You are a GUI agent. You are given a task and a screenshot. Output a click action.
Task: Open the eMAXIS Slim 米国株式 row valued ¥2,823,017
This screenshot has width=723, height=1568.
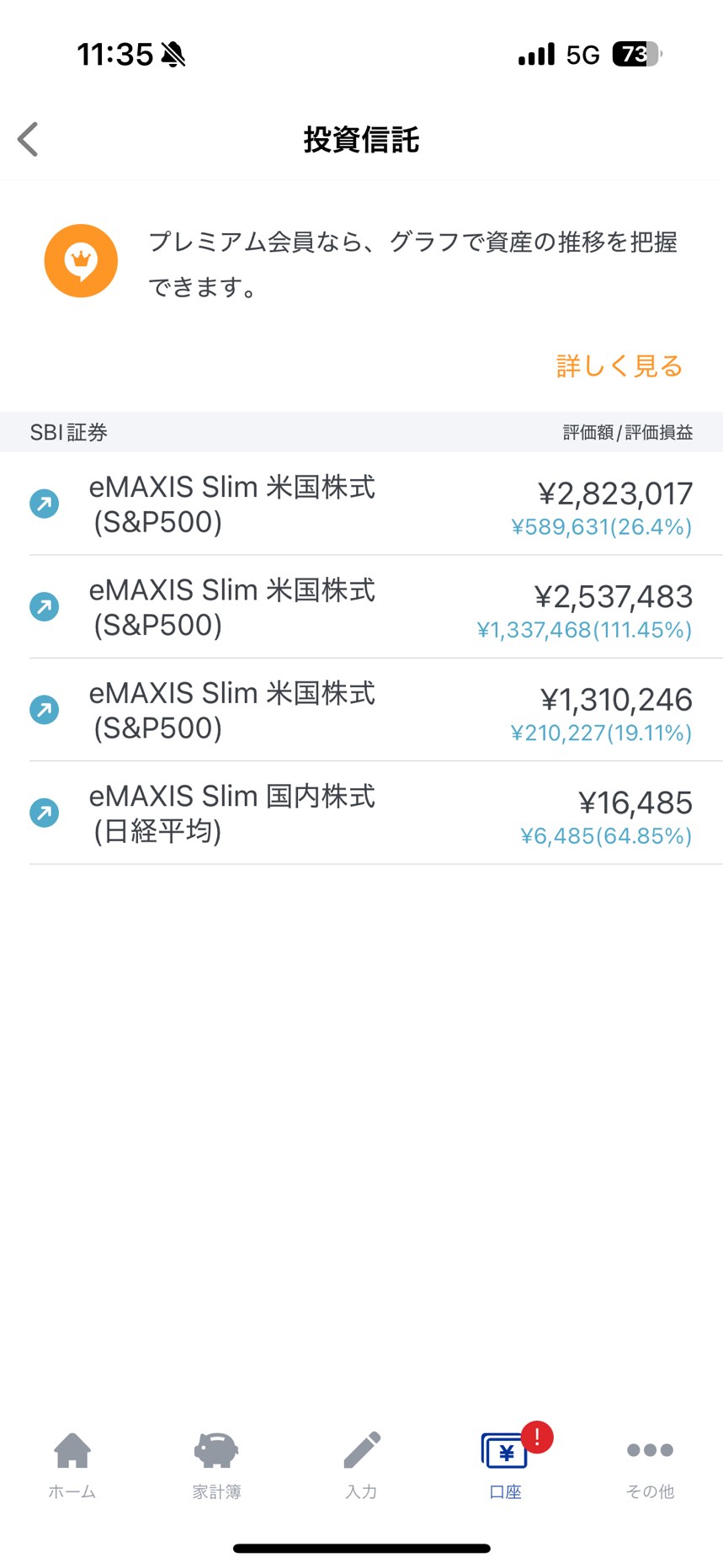(362, 504)
